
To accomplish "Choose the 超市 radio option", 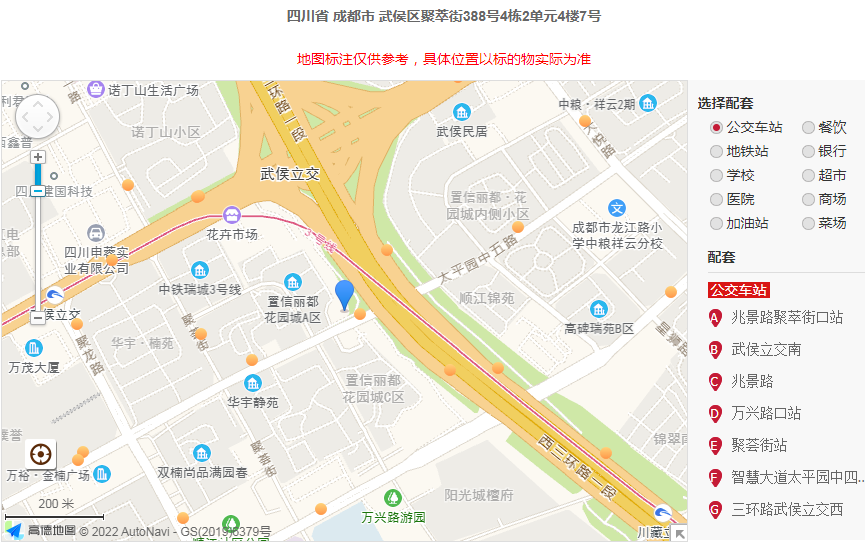I will coord(808,175).
